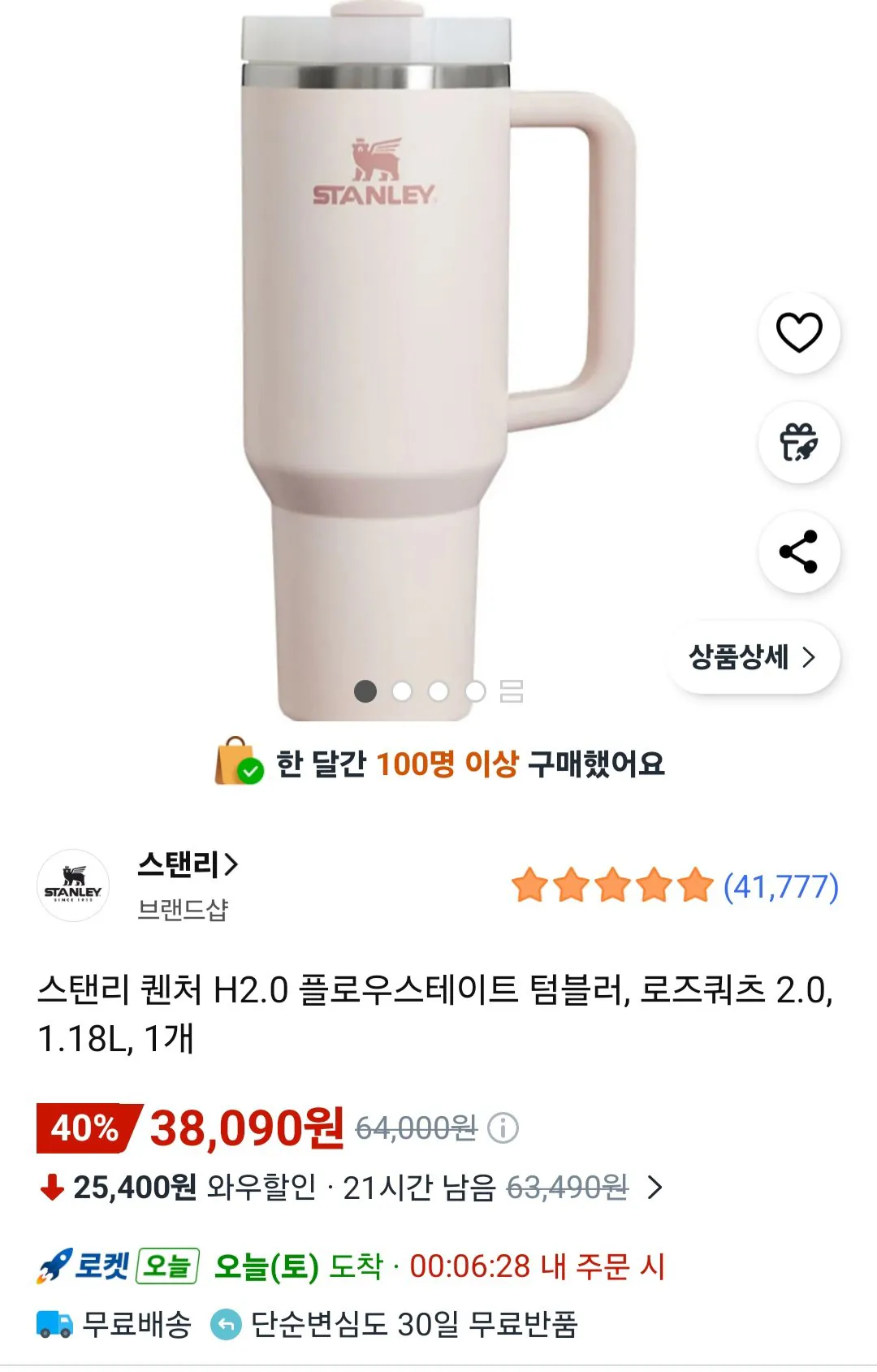Viewport: 877px width, 1372px height.
Task: Open the gift sending option
Action: [800, 443]
